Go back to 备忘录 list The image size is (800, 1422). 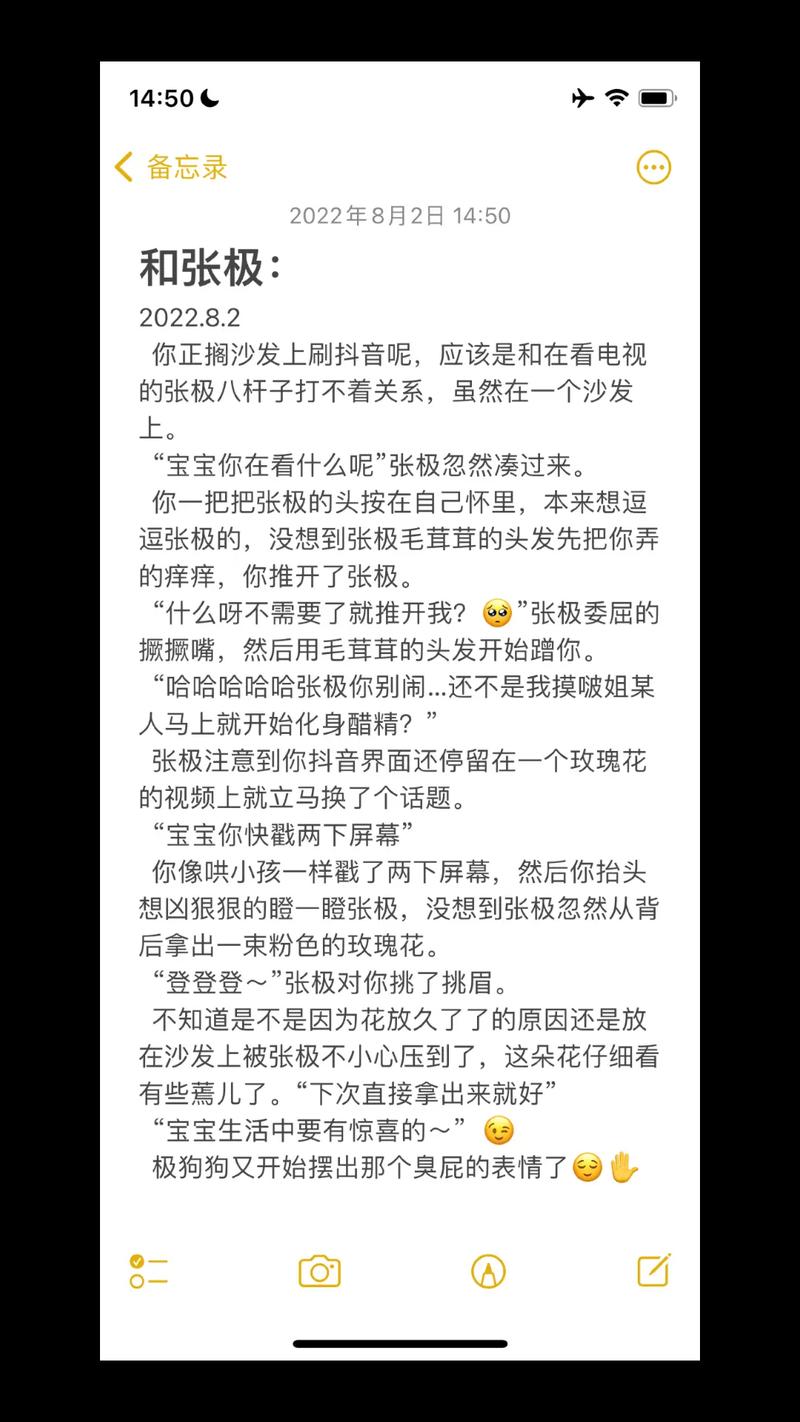point(171,167)
